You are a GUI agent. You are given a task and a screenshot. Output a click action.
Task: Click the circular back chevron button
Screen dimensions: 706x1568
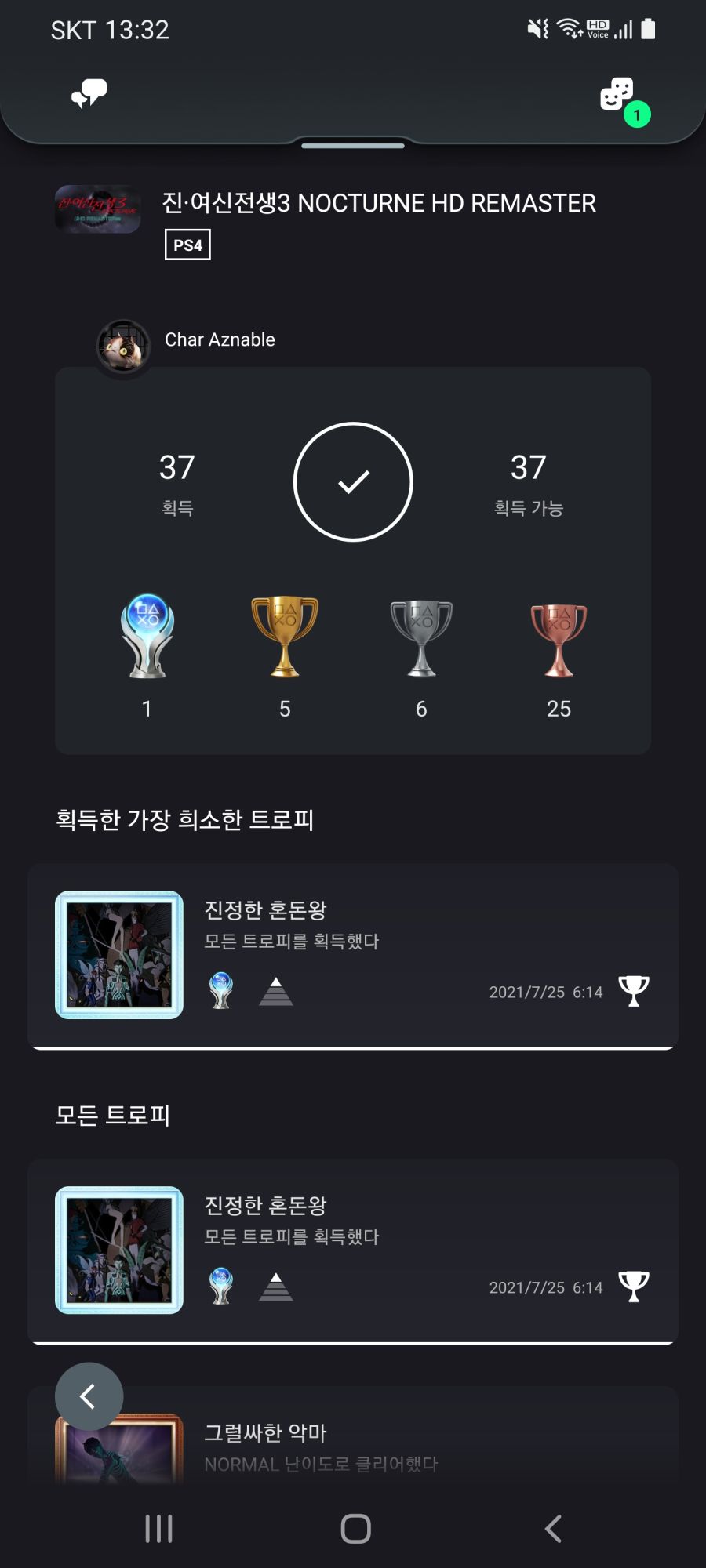[x=89, y=1396]
